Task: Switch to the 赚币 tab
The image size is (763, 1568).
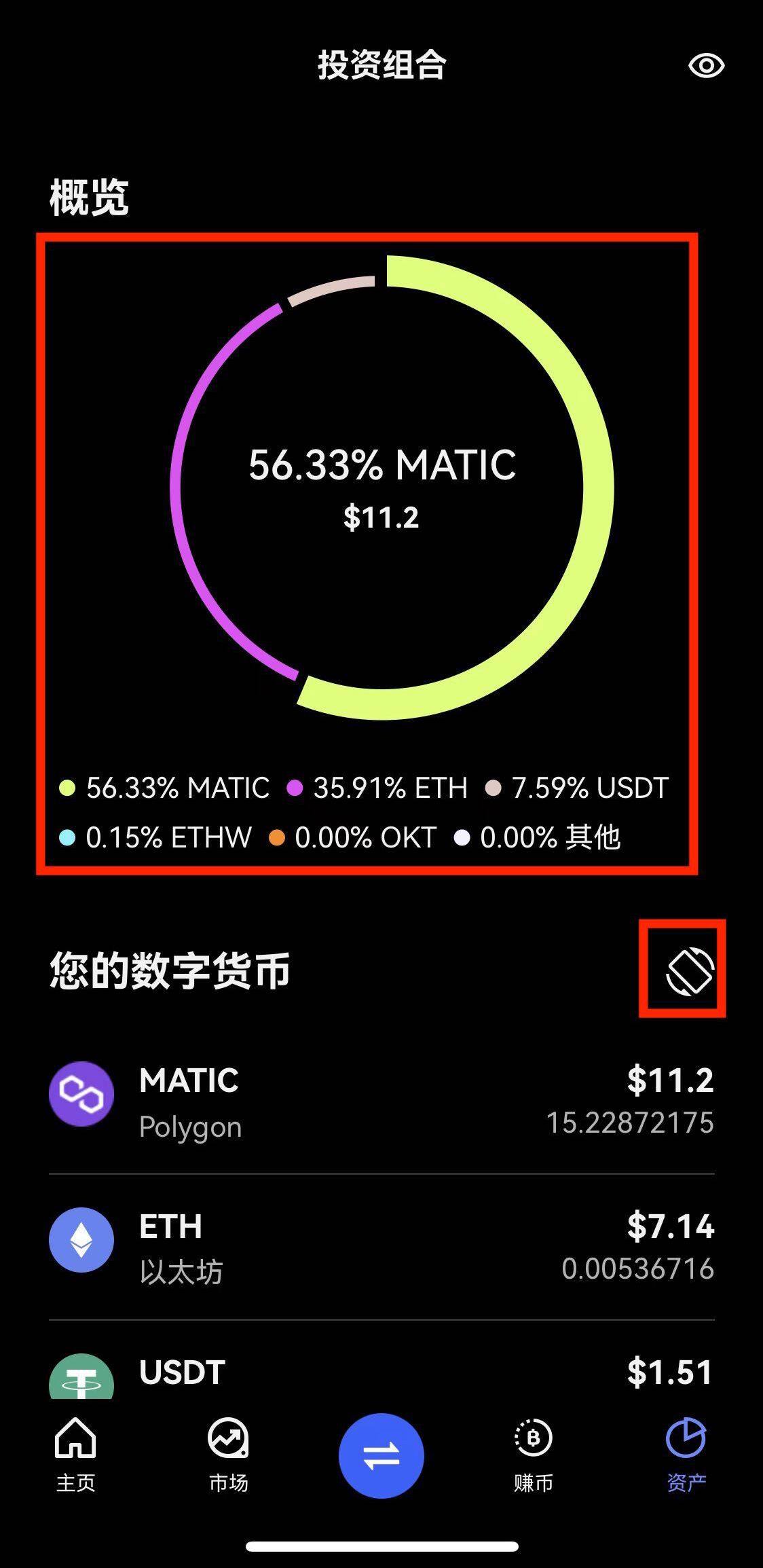Action: [534, 1453]
